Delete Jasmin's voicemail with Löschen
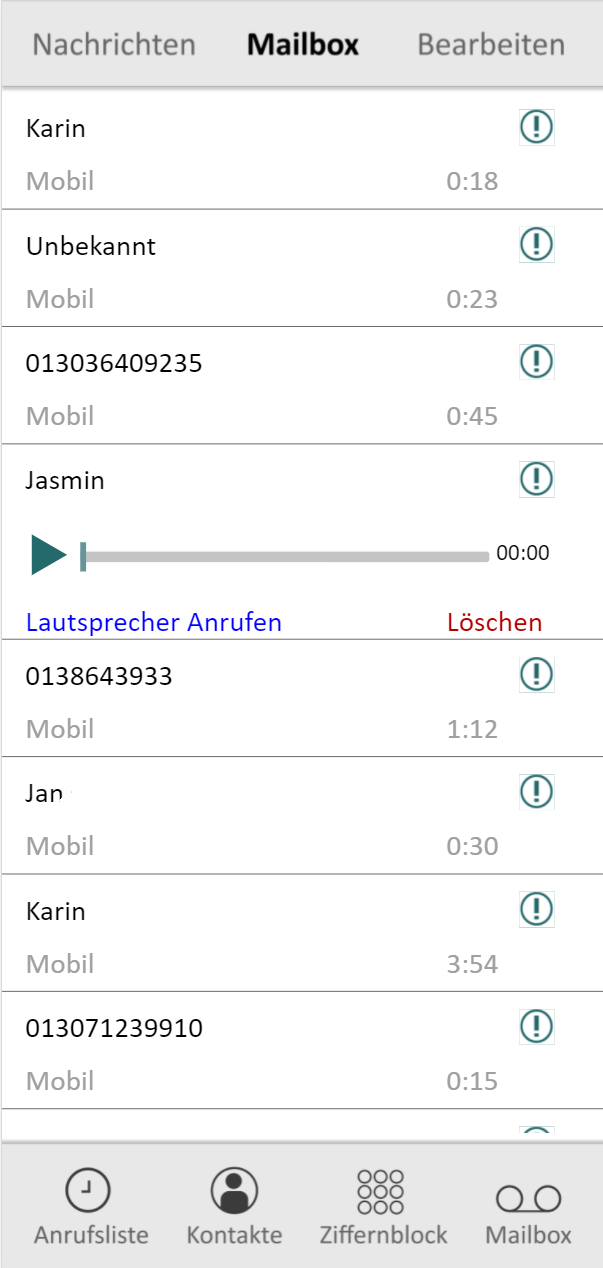 pos(494,622)
